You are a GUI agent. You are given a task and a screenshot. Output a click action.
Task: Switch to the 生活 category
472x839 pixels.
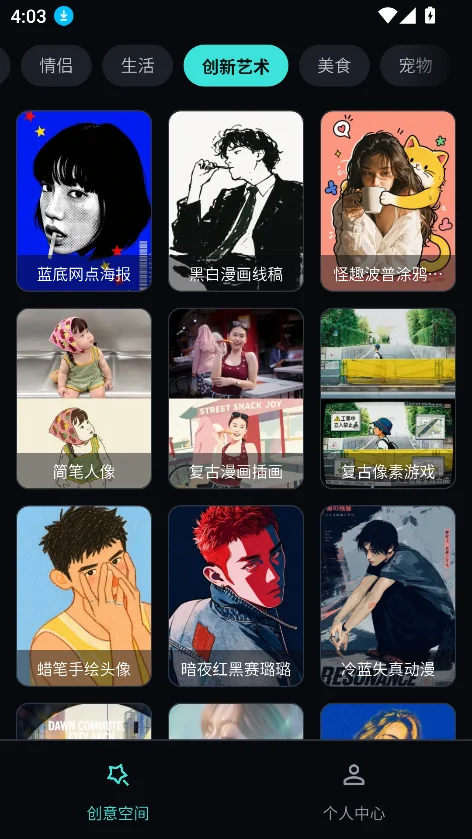138,66
